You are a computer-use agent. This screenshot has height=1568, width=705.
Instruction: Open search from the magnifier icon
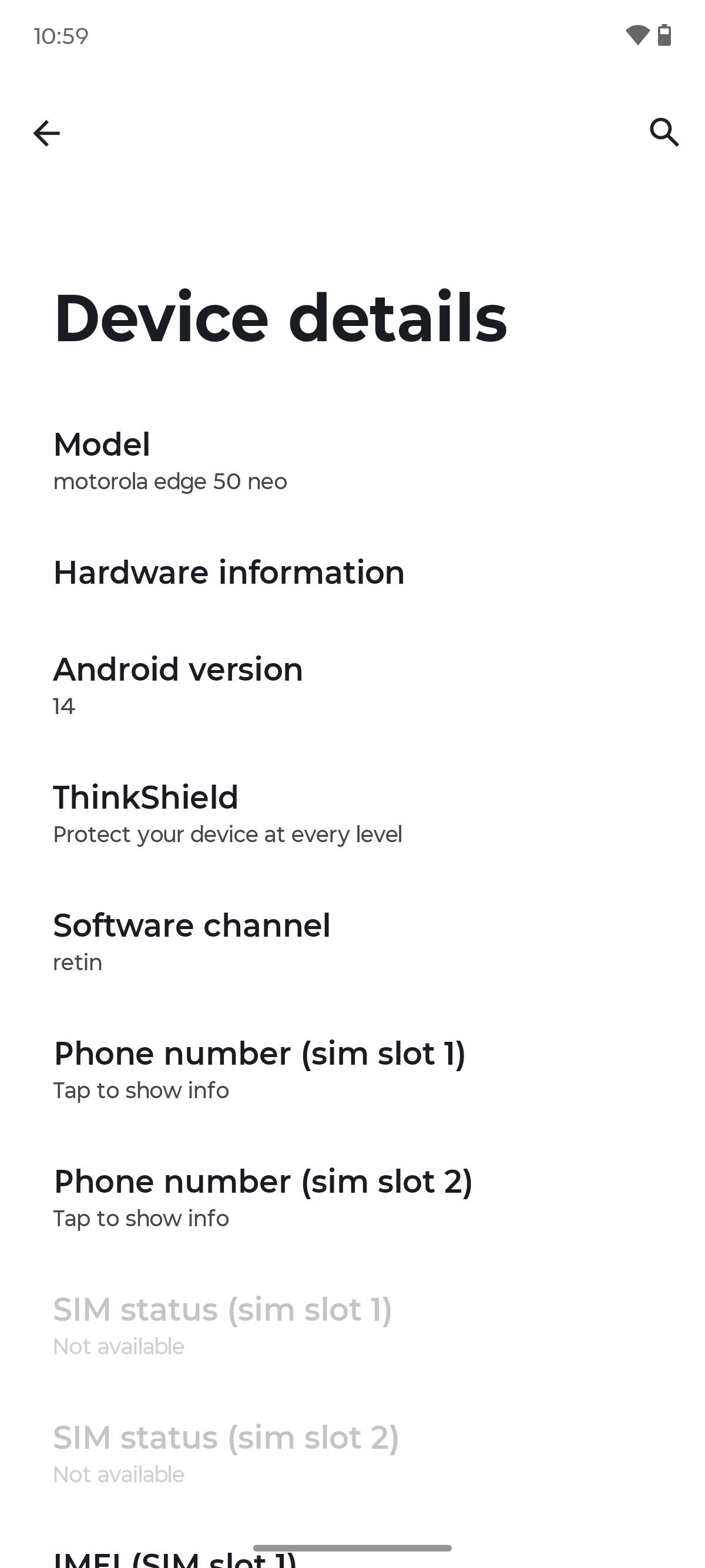(664, 134)
